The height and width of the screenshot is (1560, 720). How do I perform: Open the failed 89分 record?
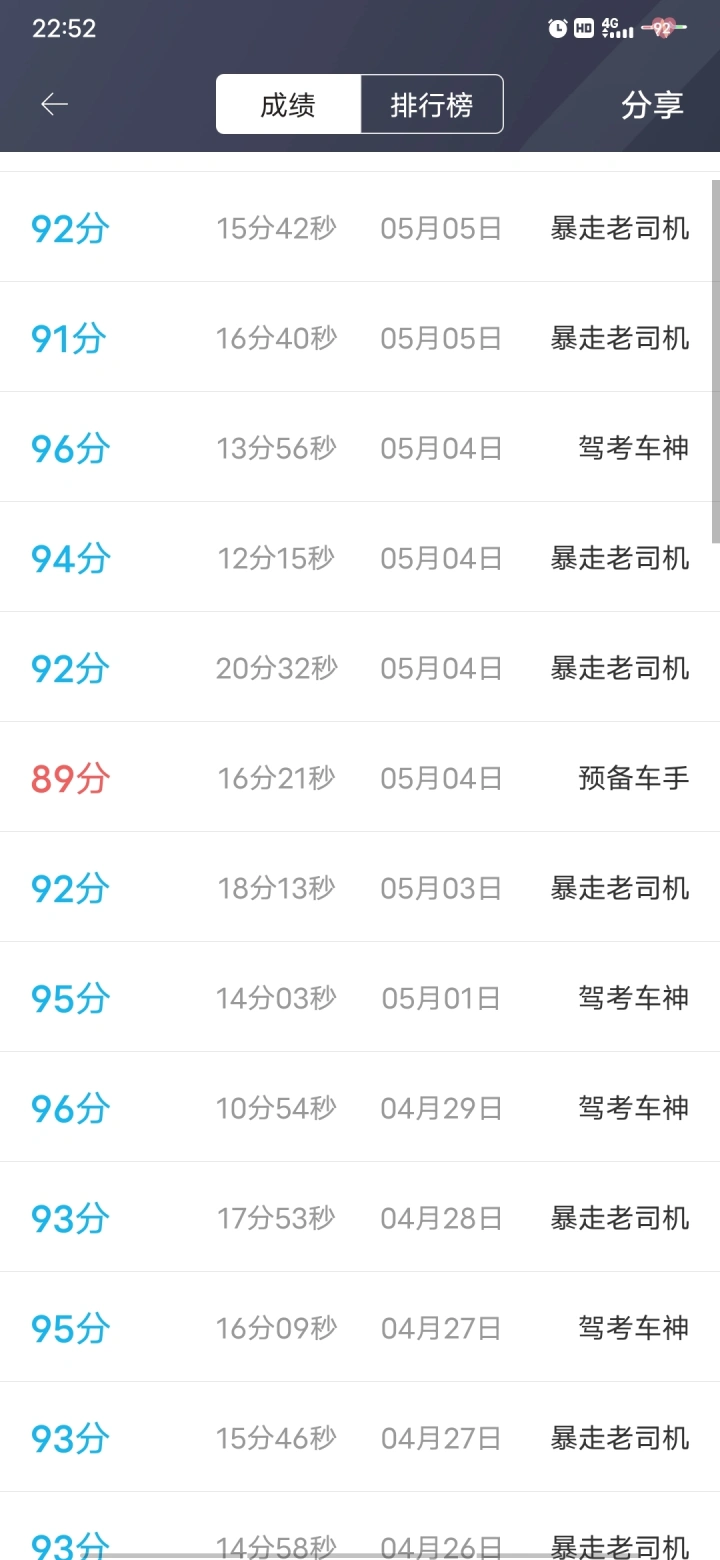pyautogui.click(x=360, y=777)
